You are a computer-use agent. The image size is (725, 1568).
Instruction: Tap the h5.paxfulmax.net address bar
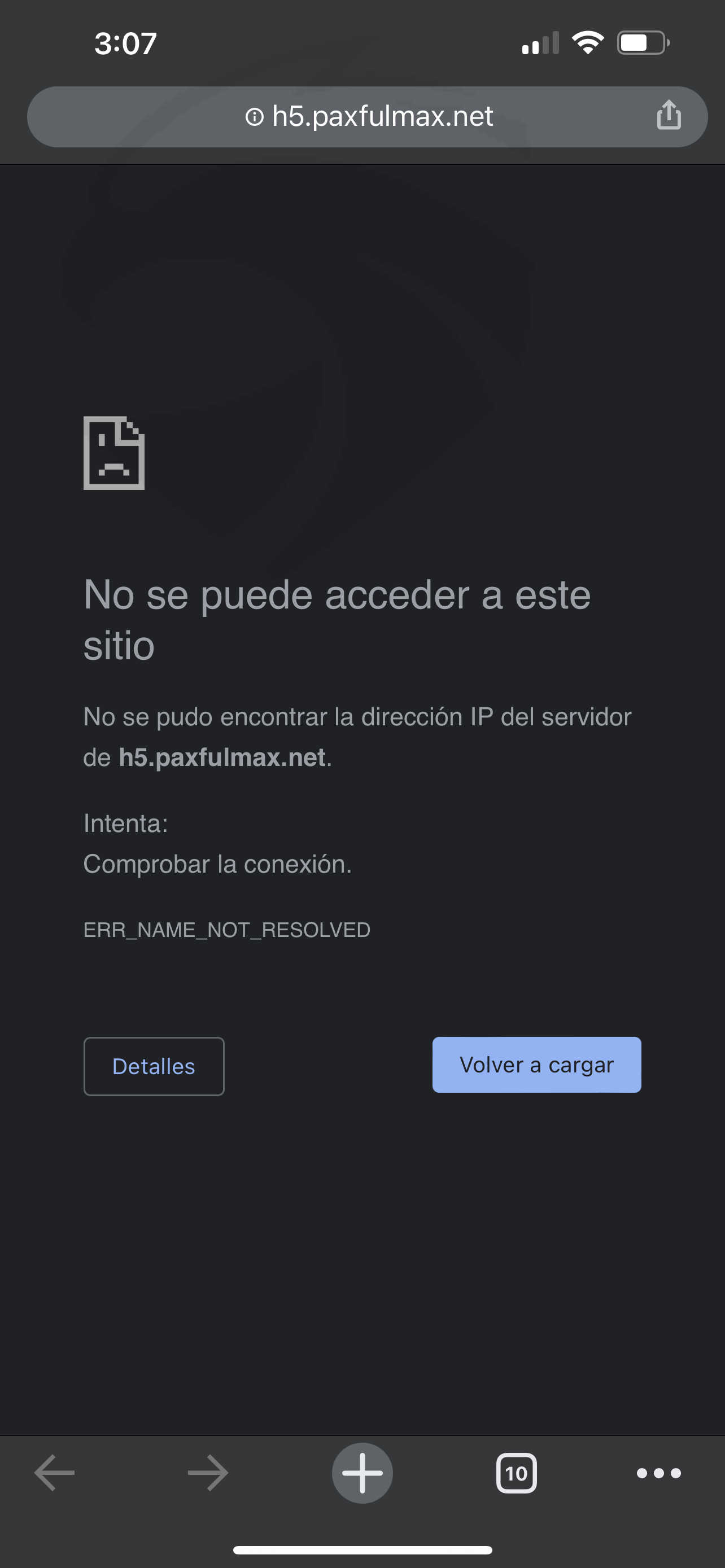367,116
